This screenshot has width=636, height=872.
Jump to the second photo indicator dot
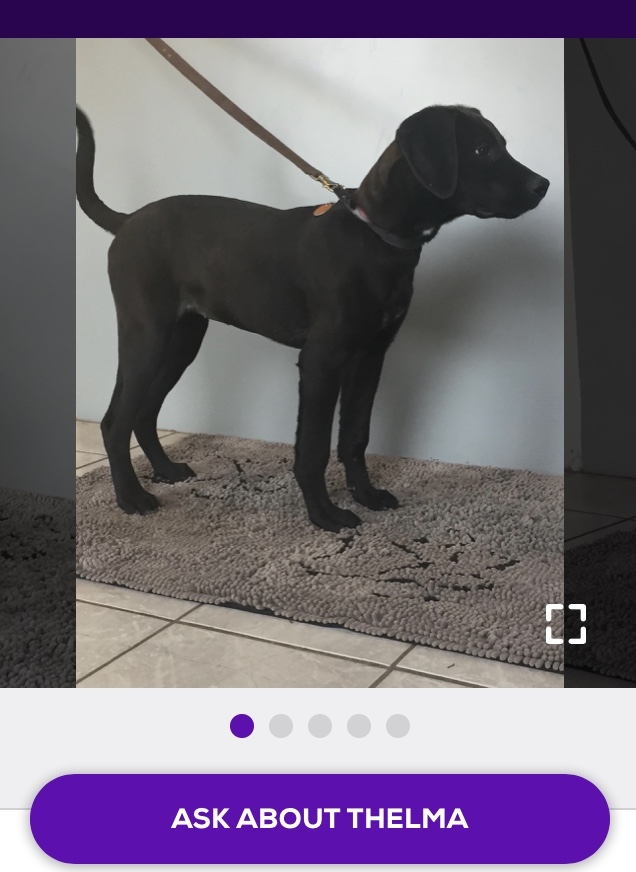click(x=281, y=726)
